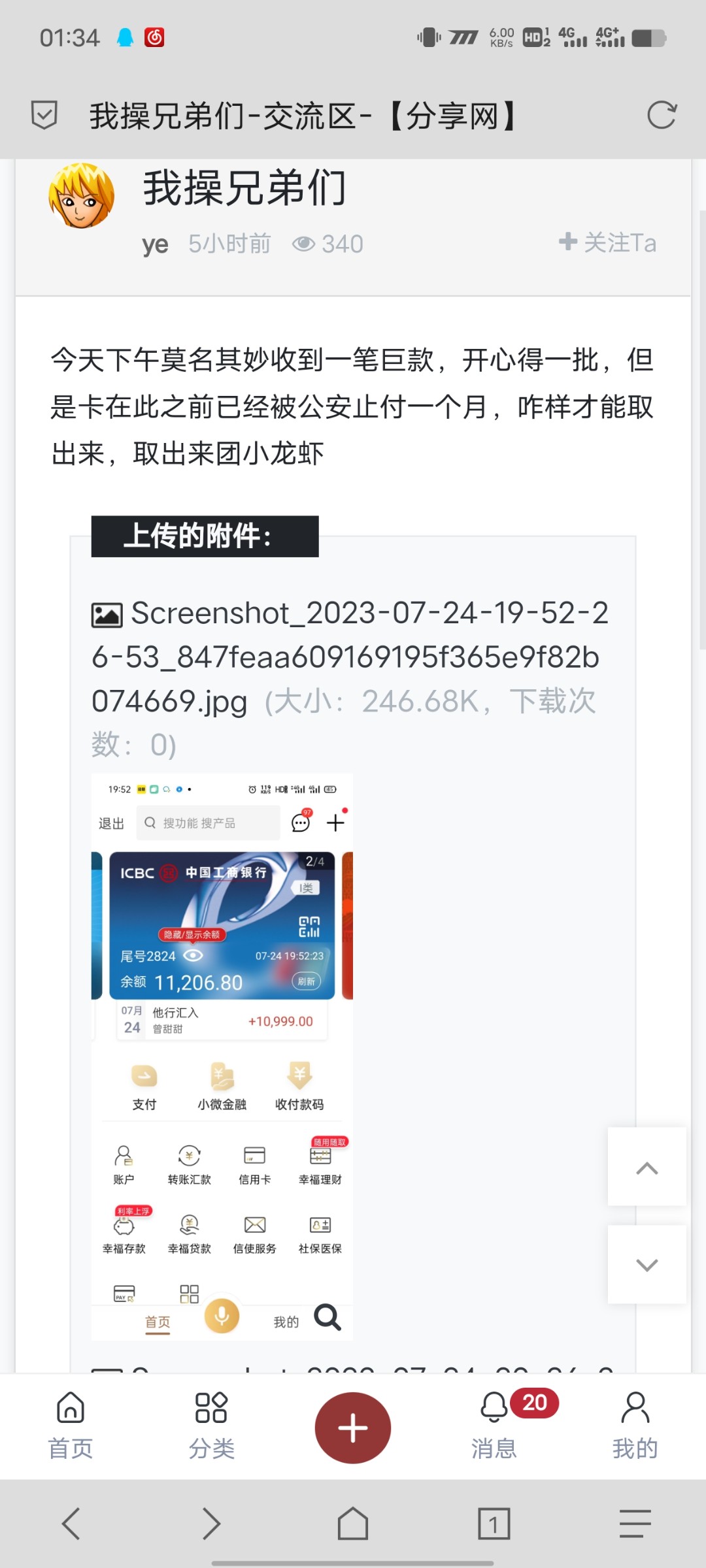This screenshot has height=1568, width=706.
Task: Open the site security shield icon
Action: coord(44,115)
